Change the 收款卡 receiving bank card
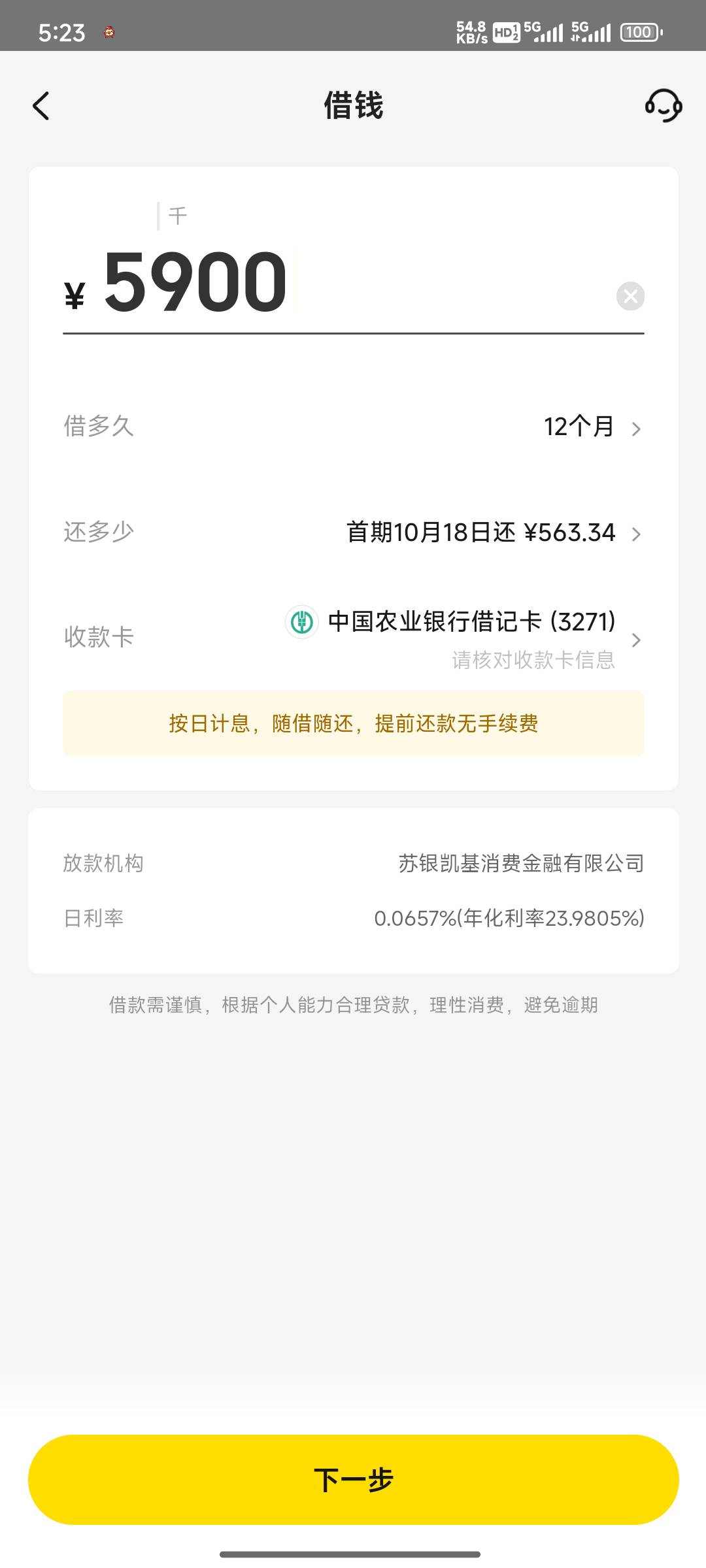This screenshot has height=1568, width=706. coord(353,638)
